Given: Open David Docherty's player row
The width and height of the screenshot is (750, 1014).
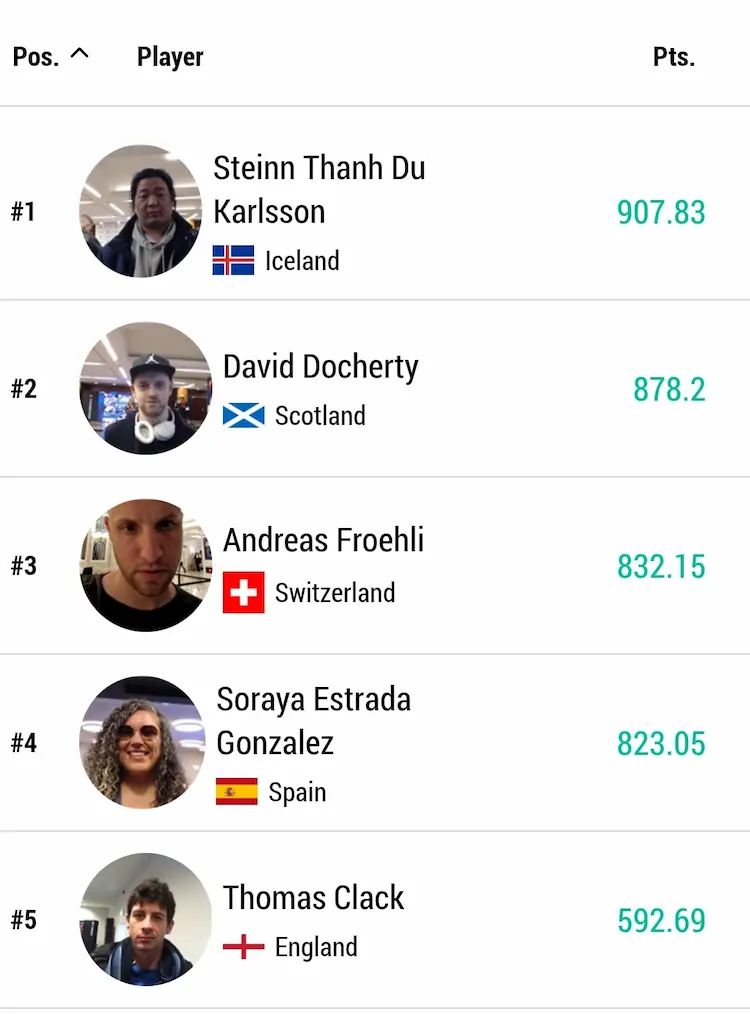Looking at the screenshot, I should (x=320, y=367).
